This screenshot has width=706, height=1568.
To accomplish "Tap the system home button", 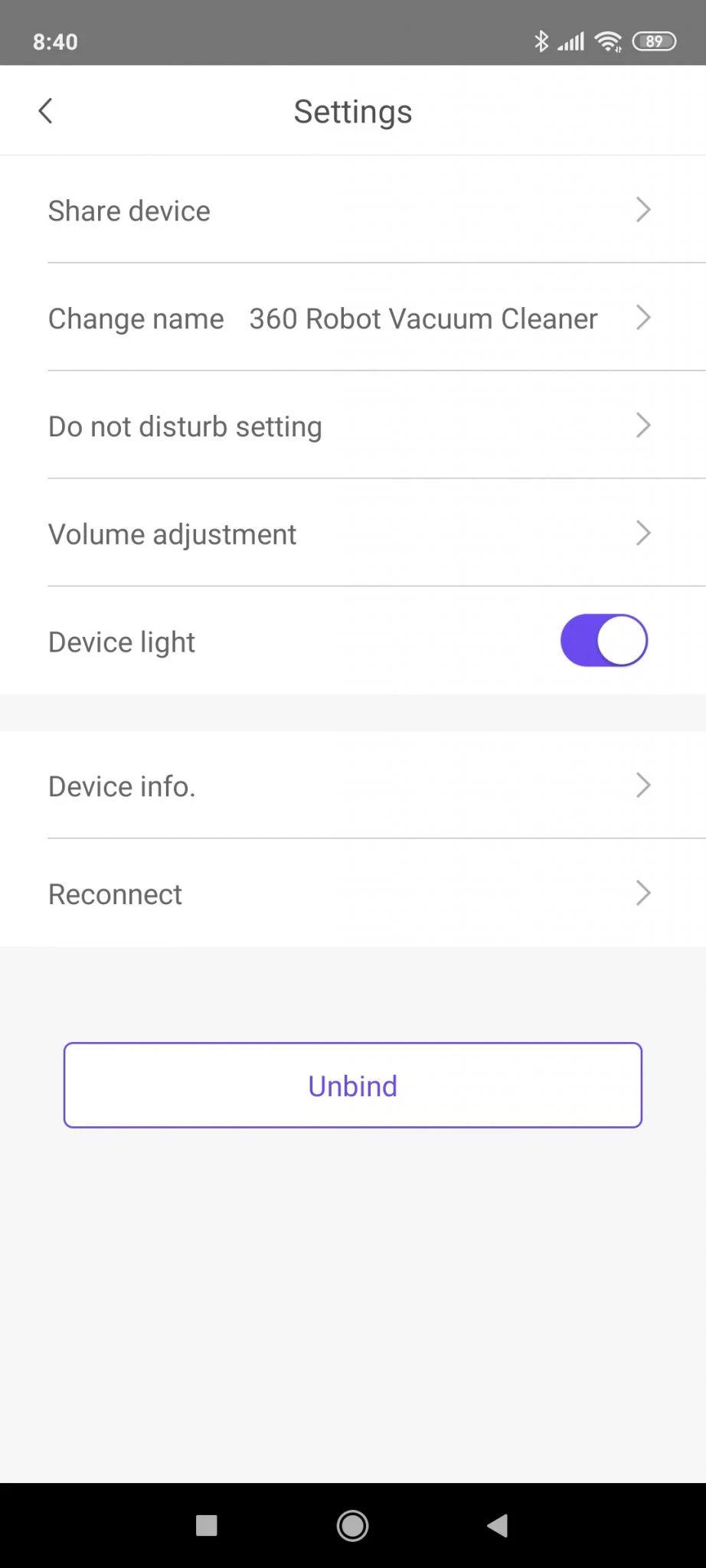I will [x=352, y=1526].
